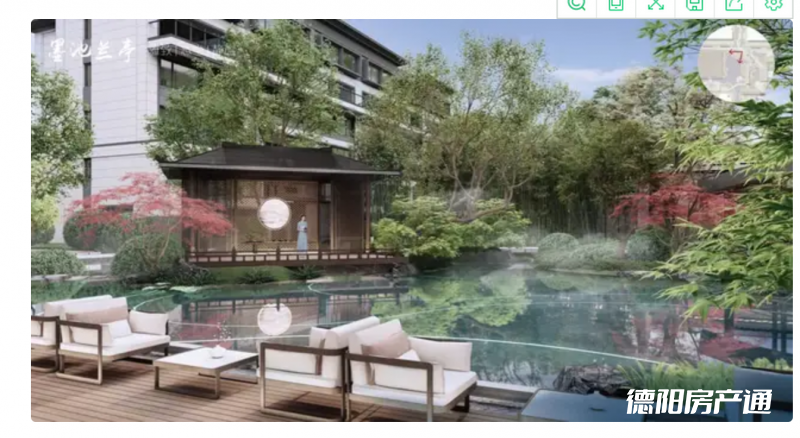
Task: Expand the image to fullscreen
Action: (655, 4)
